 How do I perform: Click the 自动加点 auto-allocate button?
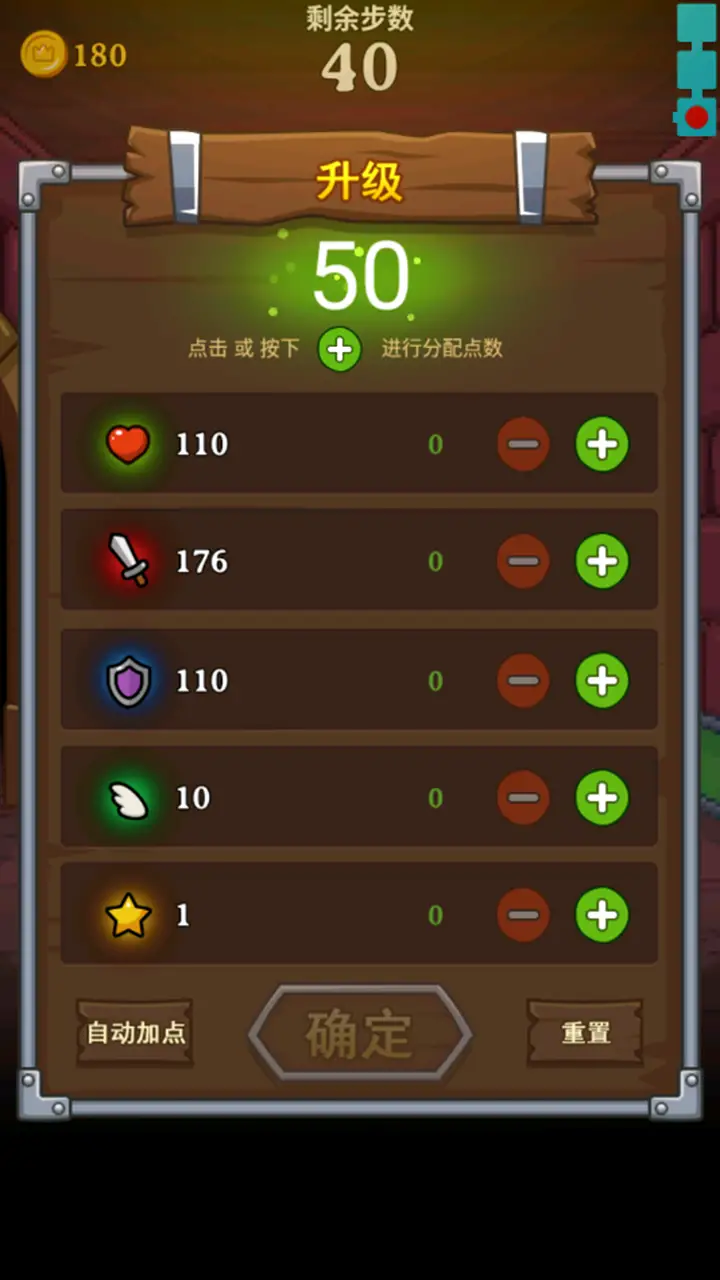click(135, 1032)
